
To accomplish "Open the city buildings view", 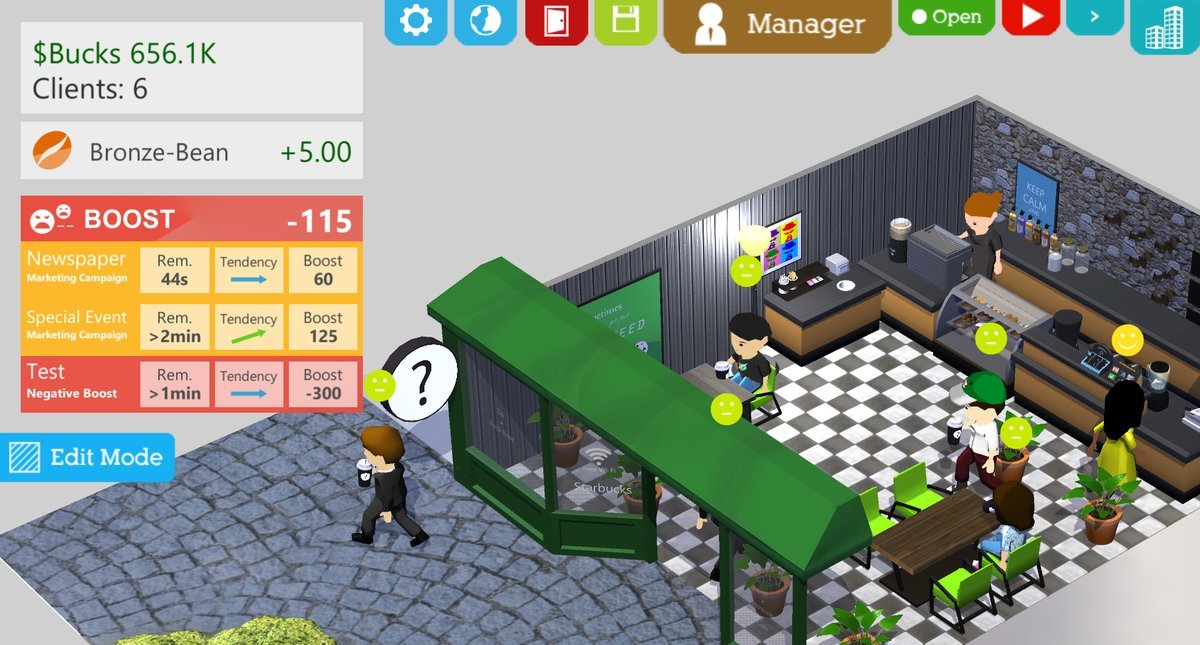I will [1164, 29].
